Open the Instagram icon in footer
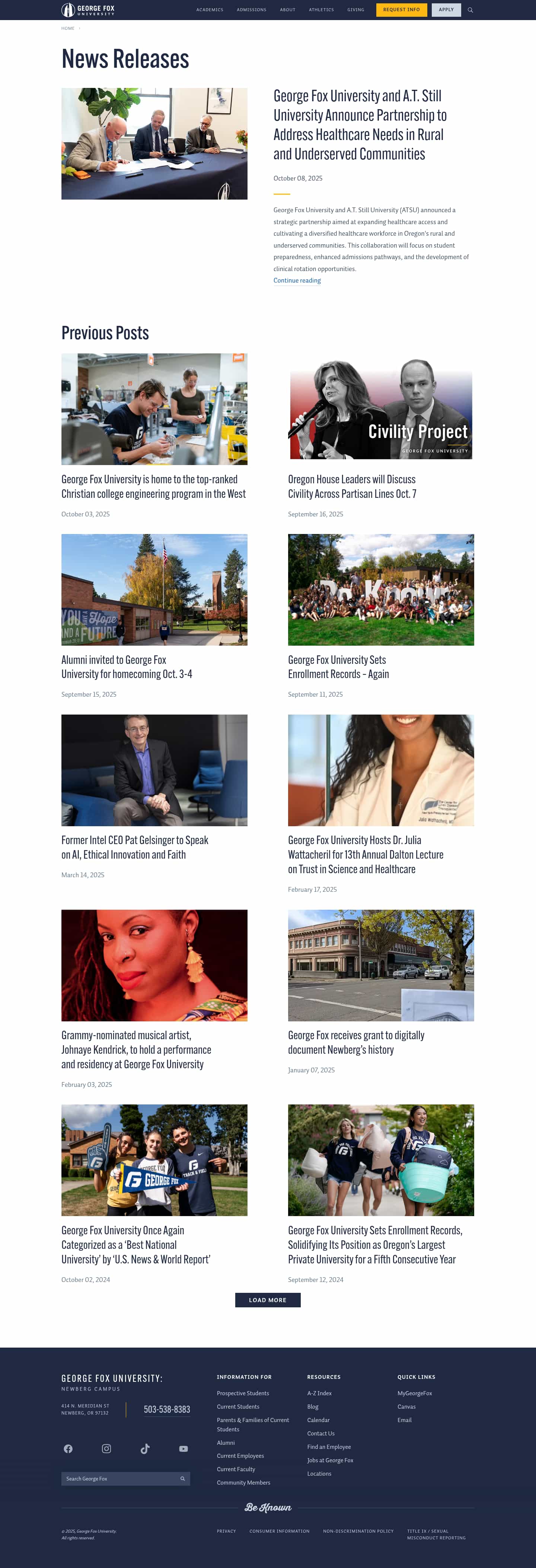Image resolution: width=536 pixels, height=1568 pixels. (x=106, y=1448)
